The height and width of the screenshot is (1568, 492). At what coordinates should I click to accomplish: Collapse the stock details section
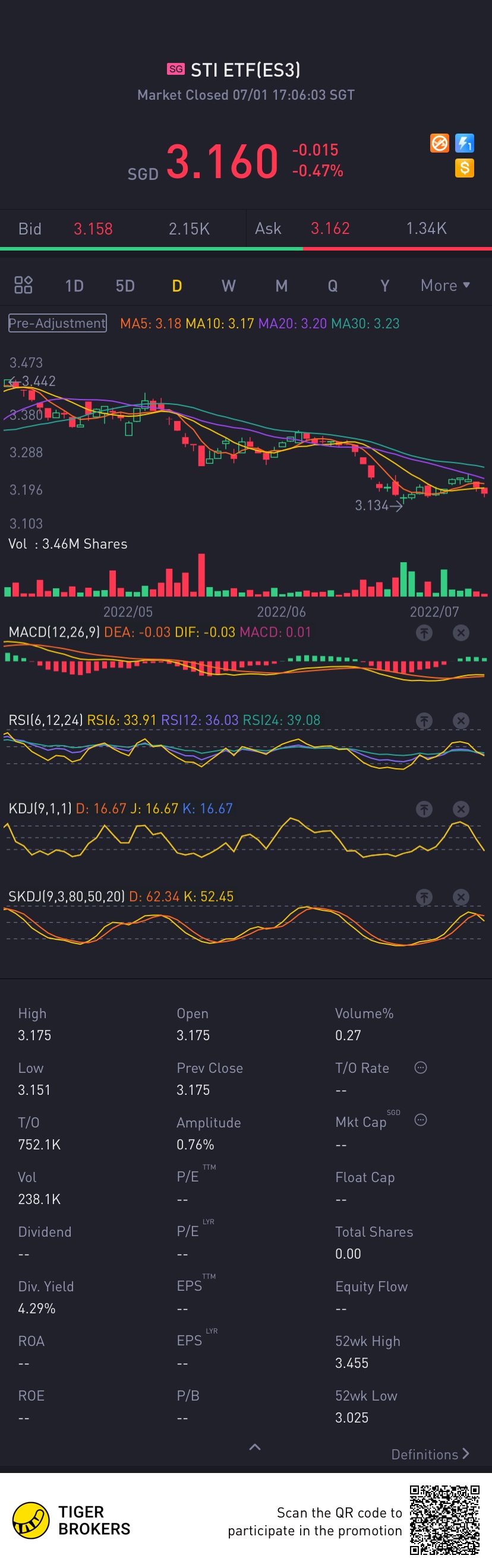[x=255, y=1447]
